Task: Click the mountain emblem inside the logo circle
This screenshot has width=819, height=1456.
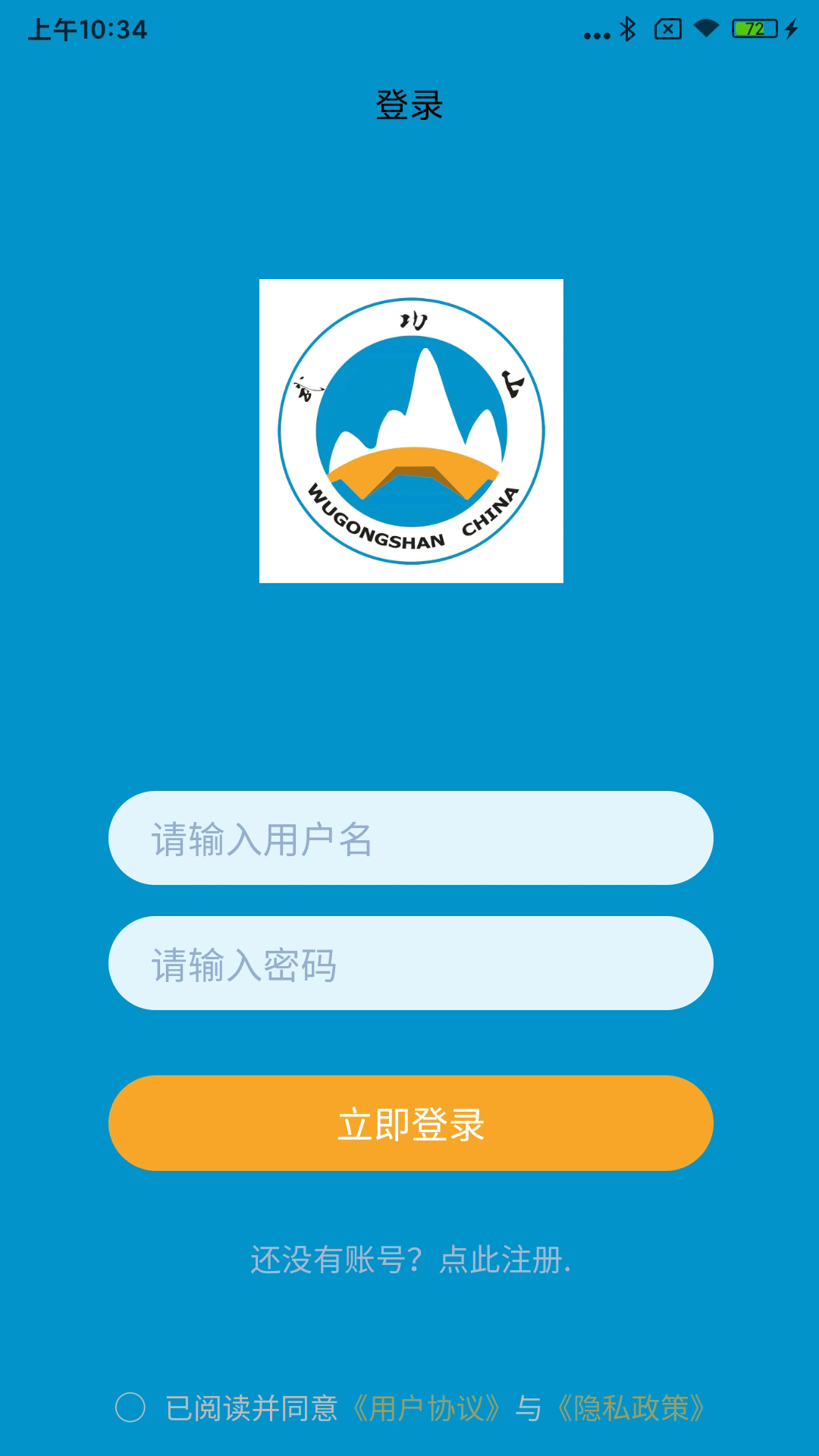Action: pyautogui.click(x=410, y=409)
